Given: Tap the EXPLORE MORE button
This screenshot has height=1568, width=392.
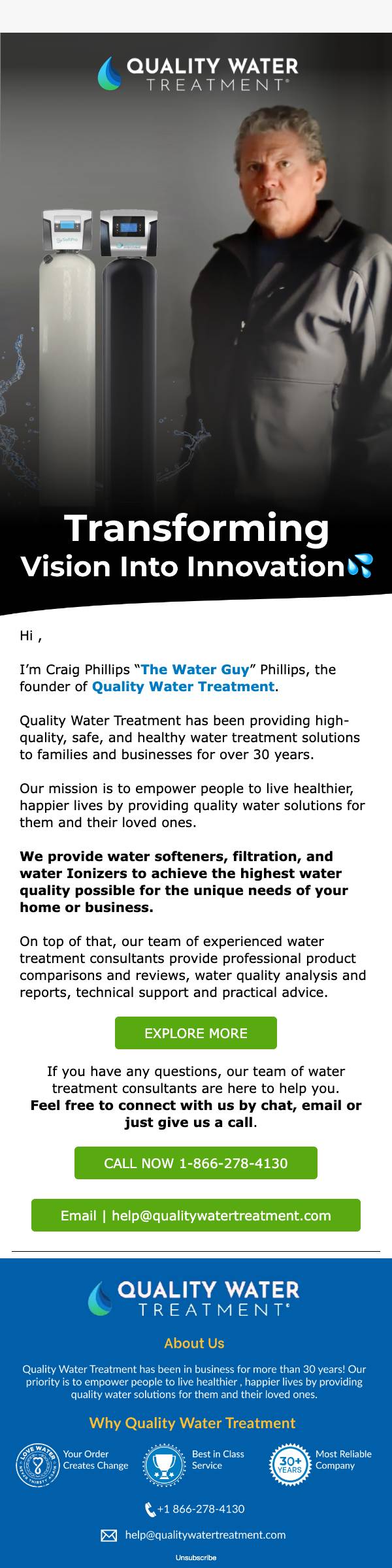Looking at the screenshot, I should pos(196,1033).
